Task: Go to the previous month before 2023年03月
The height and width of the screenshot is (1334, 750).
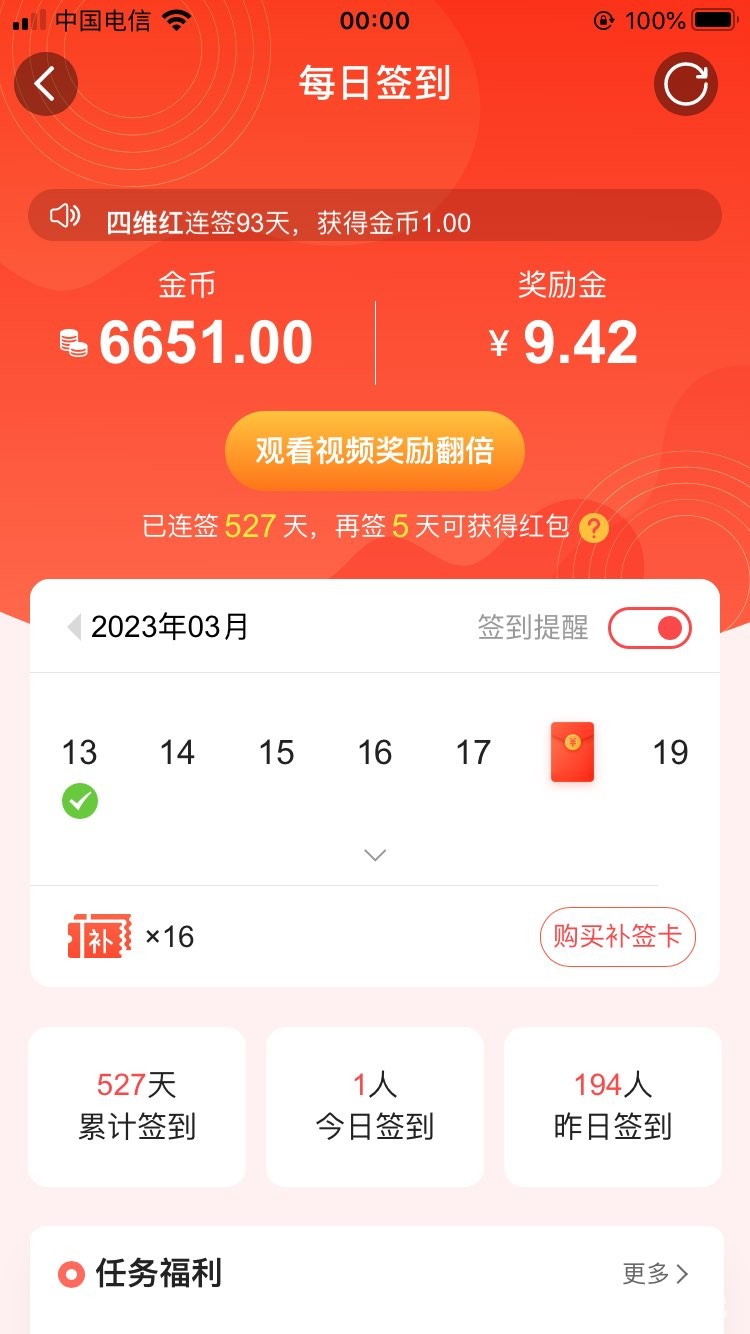Action: pos(73,628)
